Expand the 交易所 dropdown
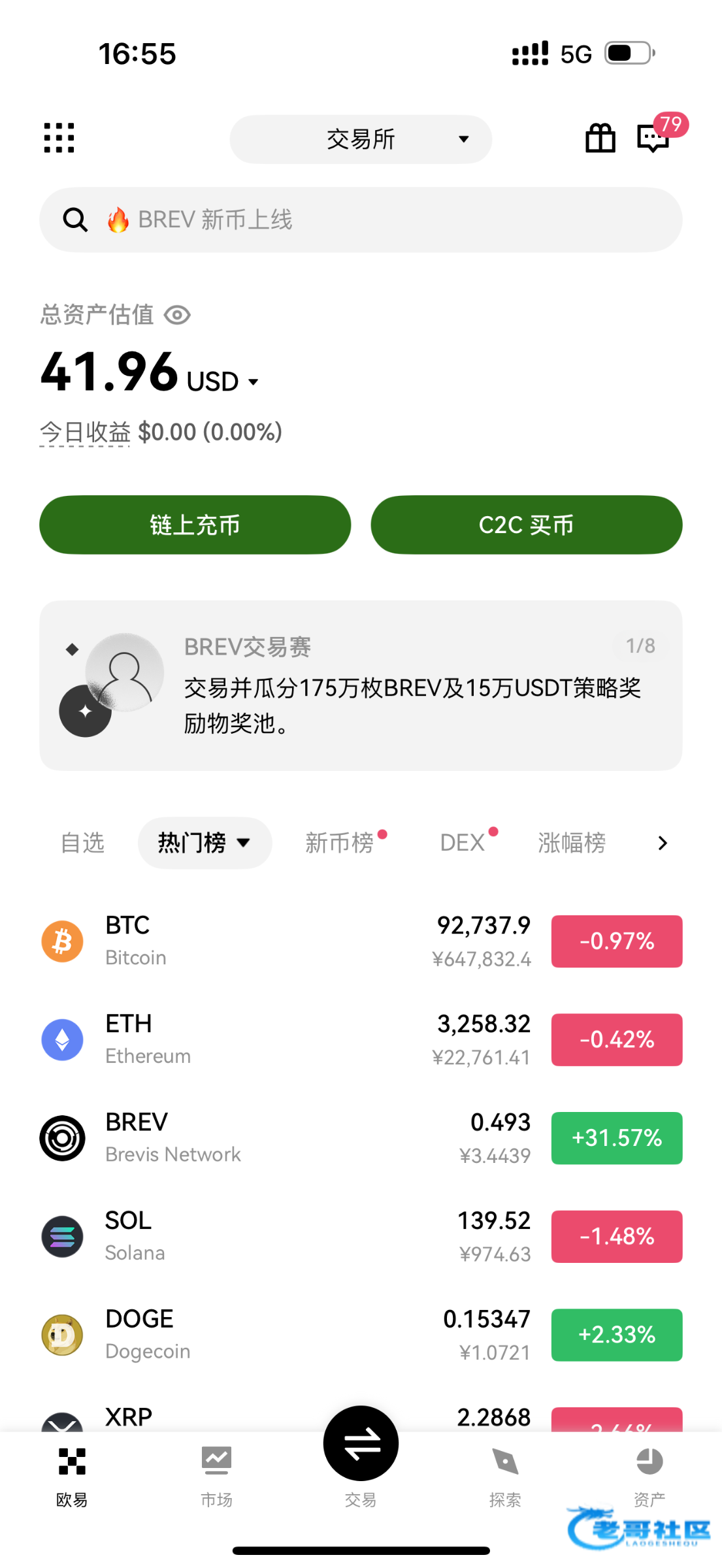This screenshot has height=1568, width=722. pos(361,139)
